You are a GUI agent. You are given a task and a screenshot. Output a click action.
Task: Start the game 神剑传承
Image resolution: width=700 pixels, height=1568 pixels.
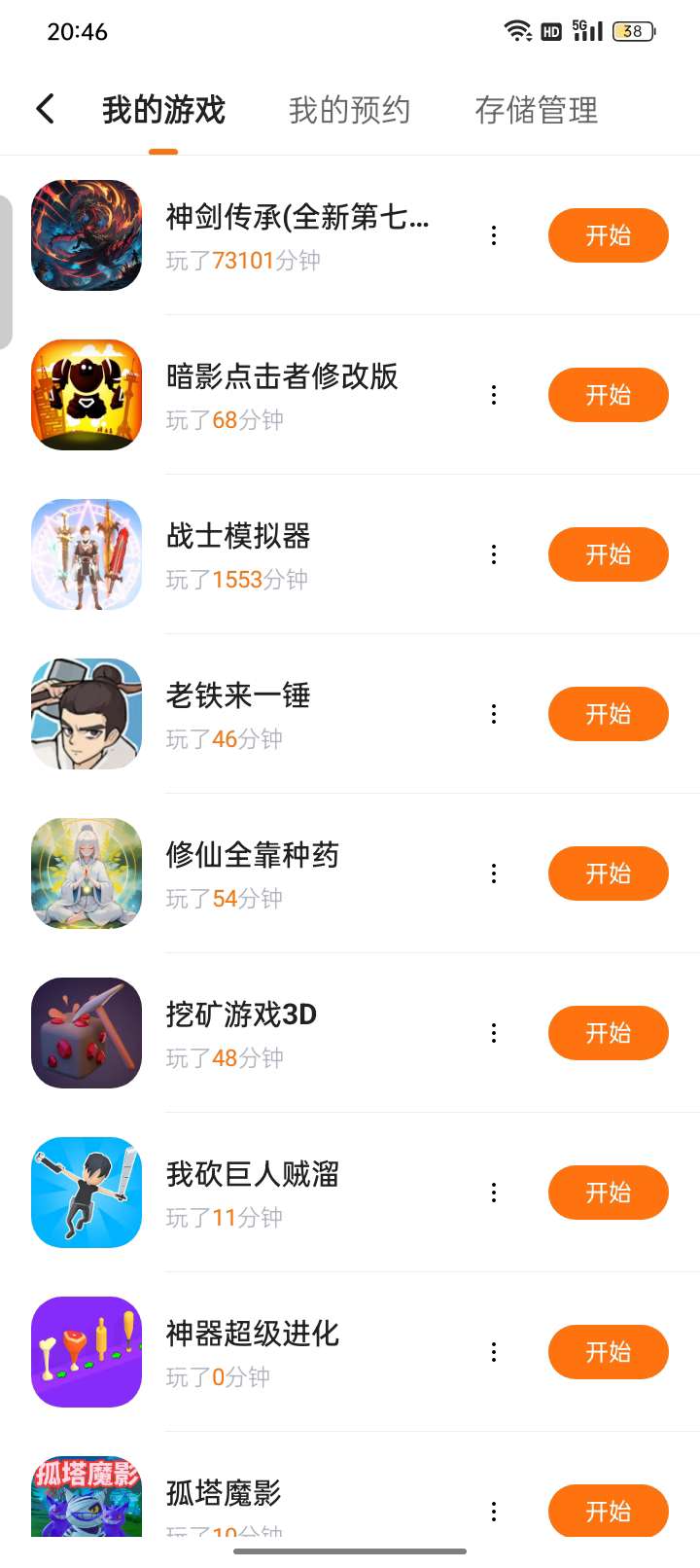coord(608,235)
